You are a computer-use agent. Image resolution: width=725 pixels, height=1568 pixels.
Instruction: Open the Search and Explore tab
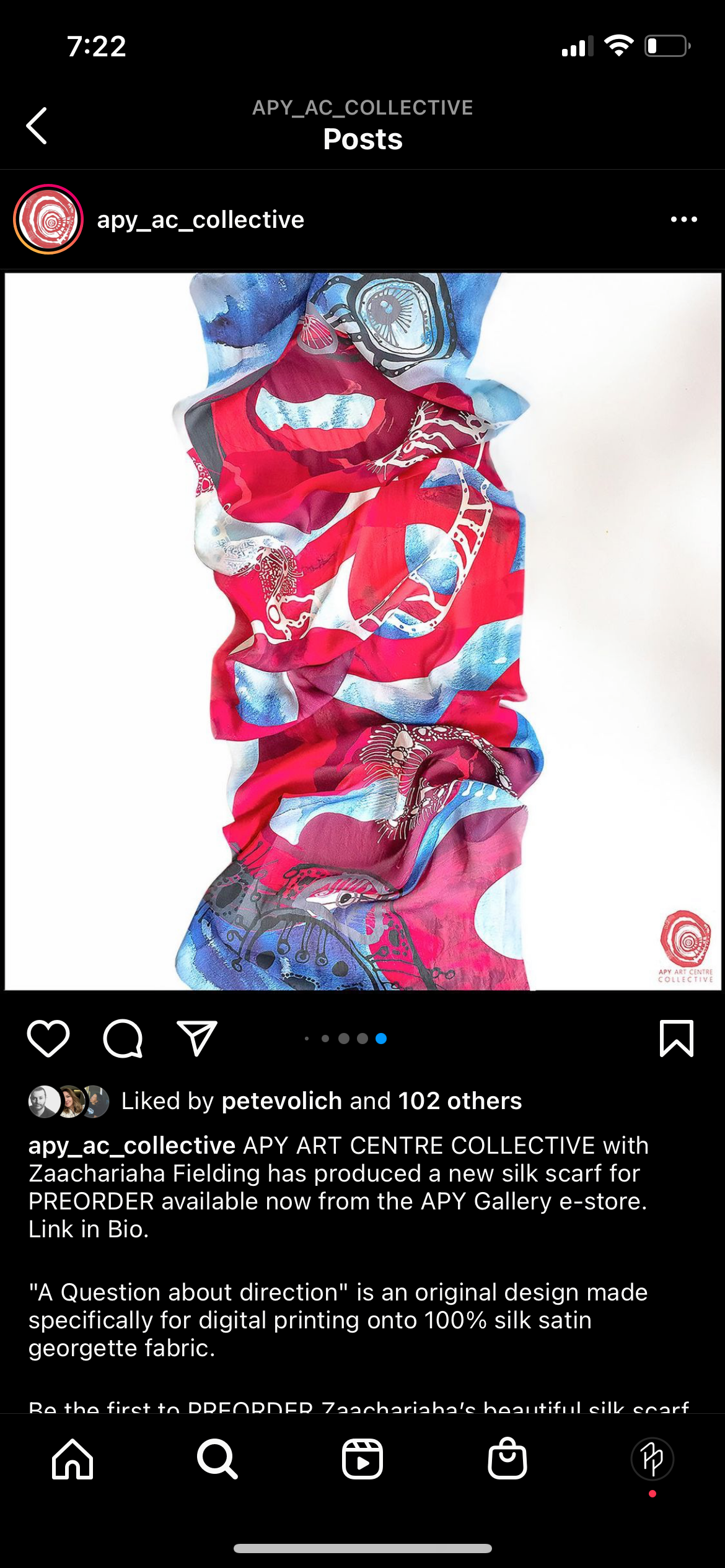click(217, 1459)
